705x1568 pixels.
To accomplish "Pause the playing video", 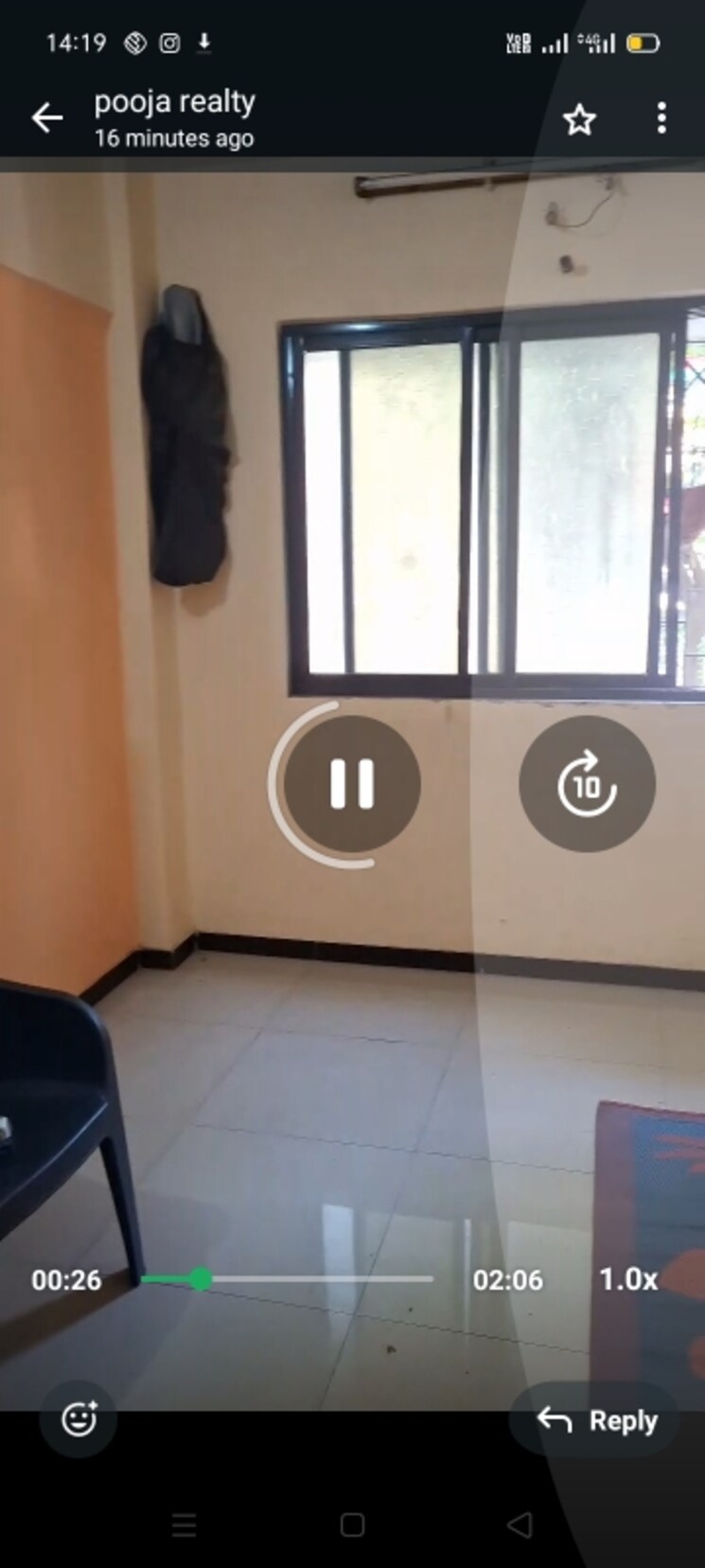I will tap(352, 784).
